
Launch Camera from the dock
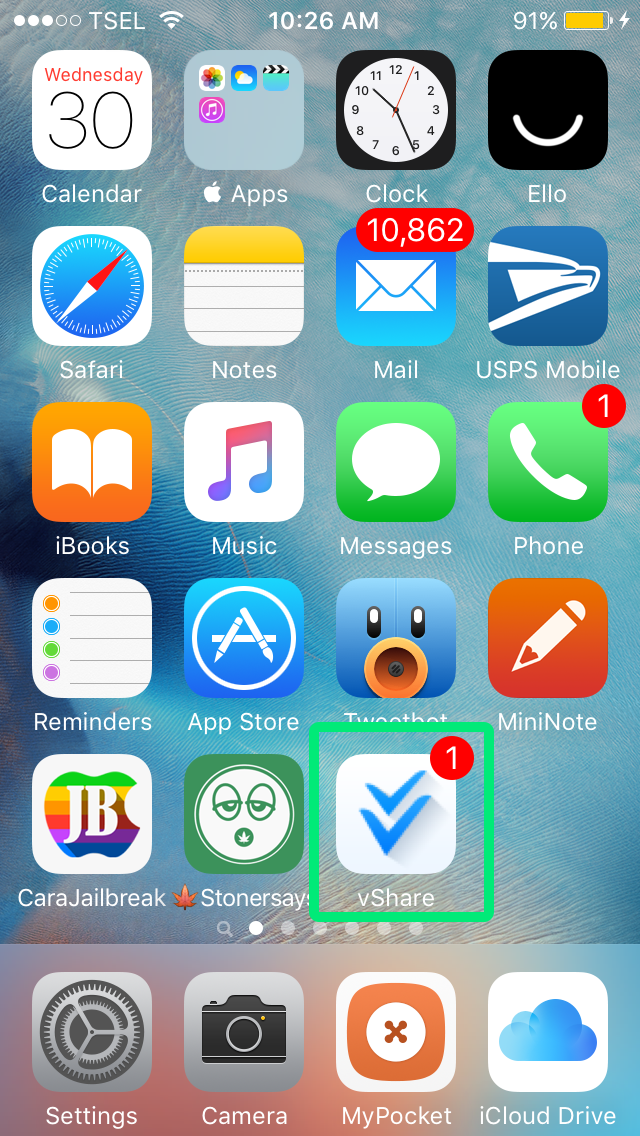(244, 1032)
